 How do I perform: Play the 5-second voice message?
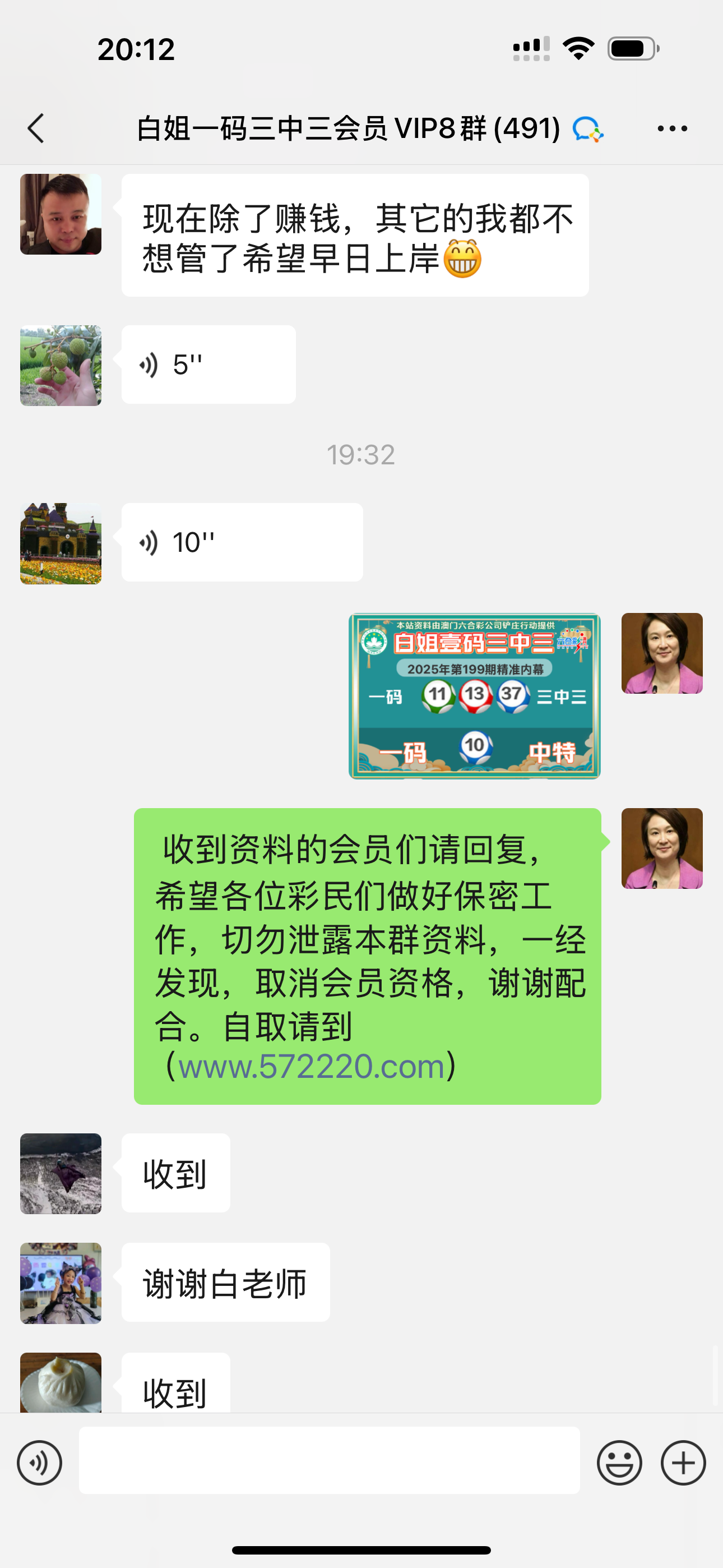208,365
